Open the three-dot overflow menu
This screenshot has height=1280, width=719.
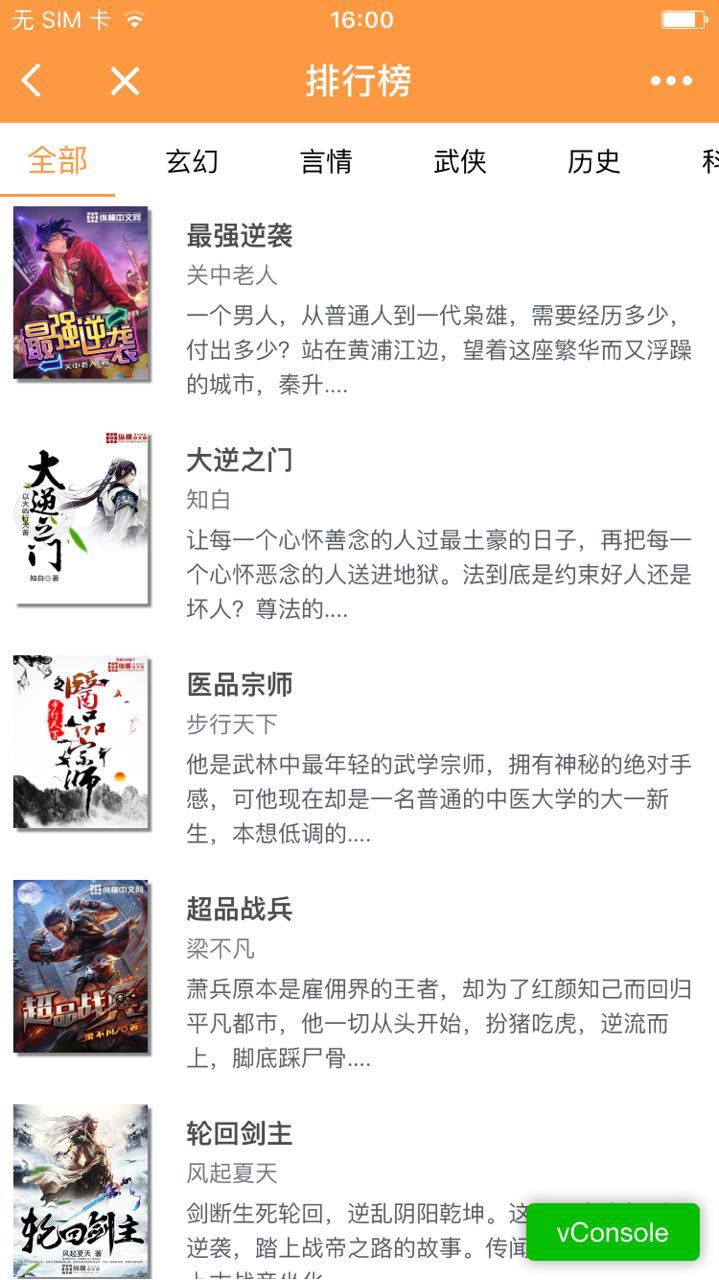(x=671, y=81)
